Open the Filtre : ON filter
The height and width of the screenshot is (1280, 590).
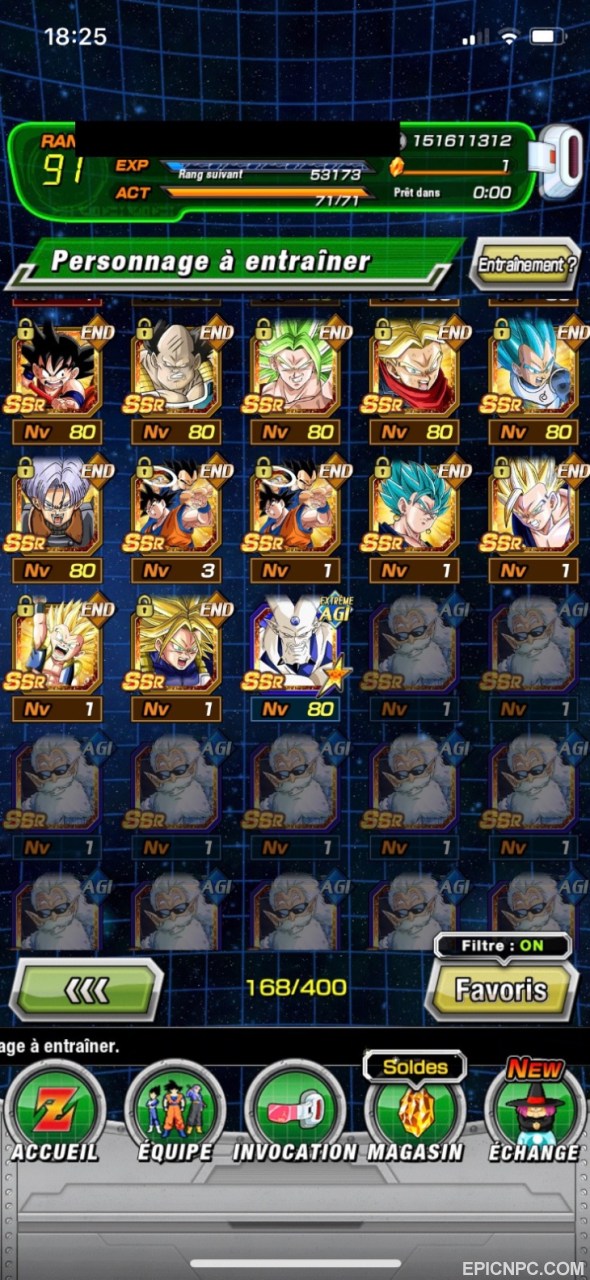[502, 945]
